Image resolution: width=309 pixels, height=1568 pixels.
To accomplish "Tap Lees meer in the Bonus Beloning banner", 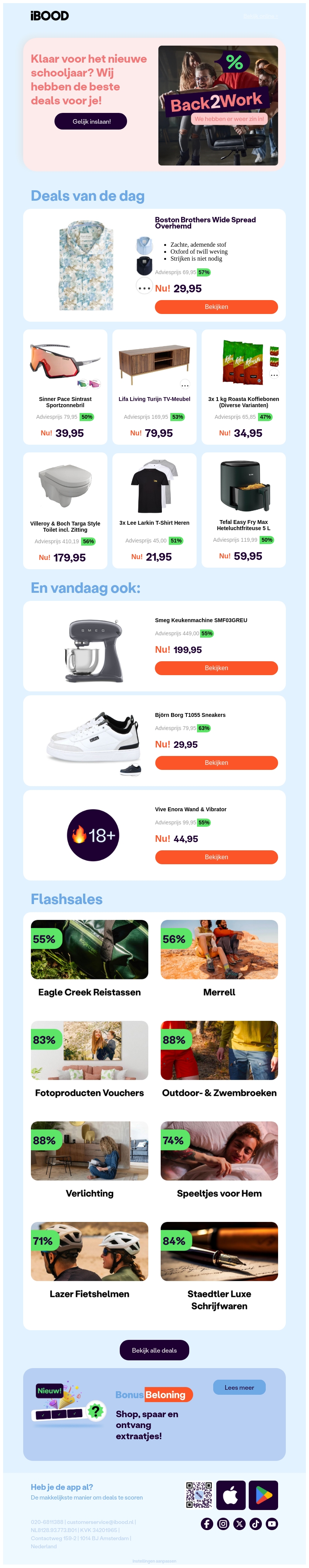I will (239, 1387).
